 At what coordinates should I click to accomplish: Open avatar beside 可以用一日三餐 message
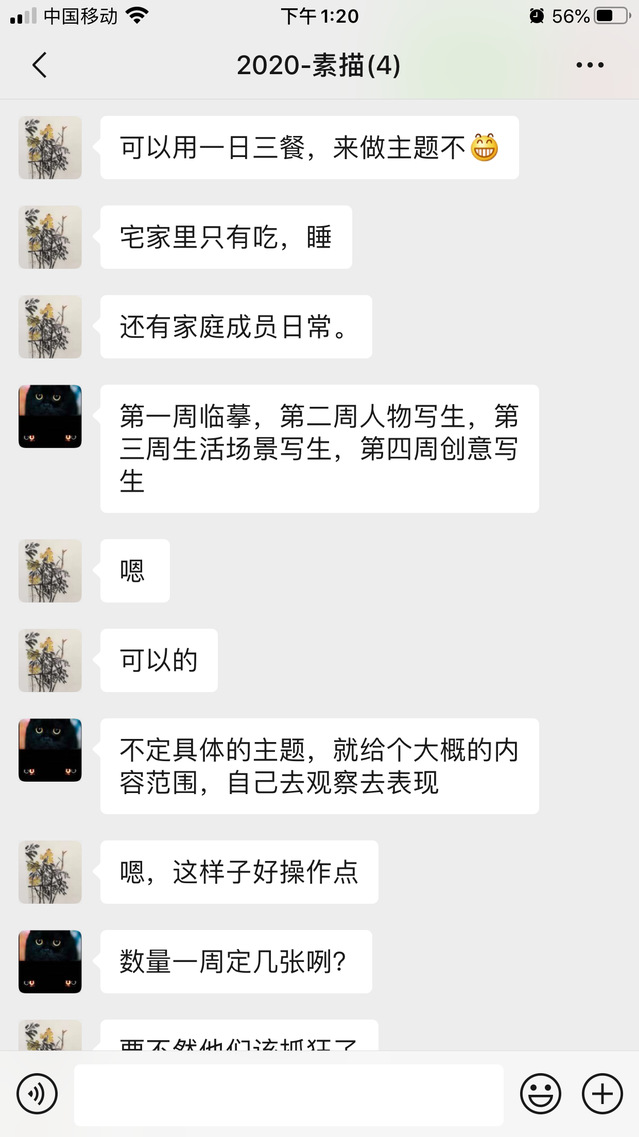point(50,148)
